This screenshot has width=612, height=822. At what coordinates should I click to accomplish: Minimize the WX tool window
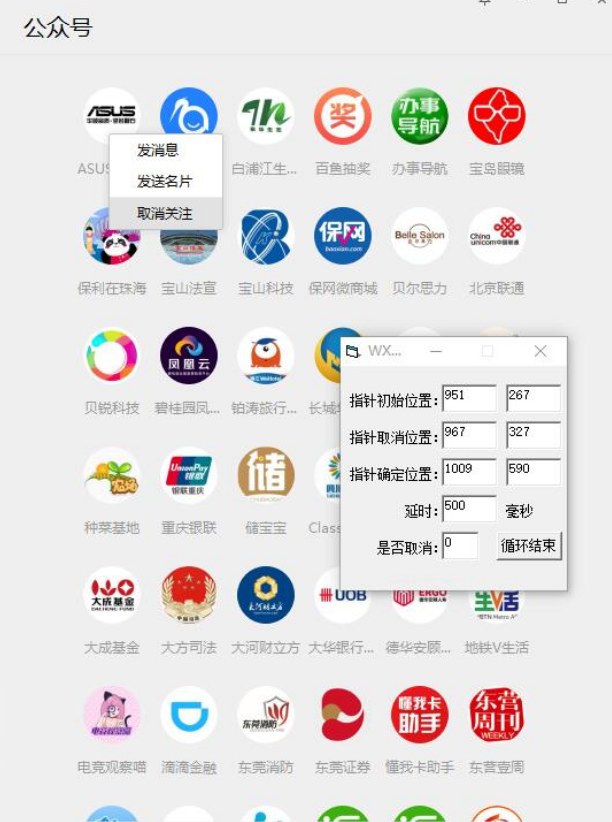coord(436,351)
